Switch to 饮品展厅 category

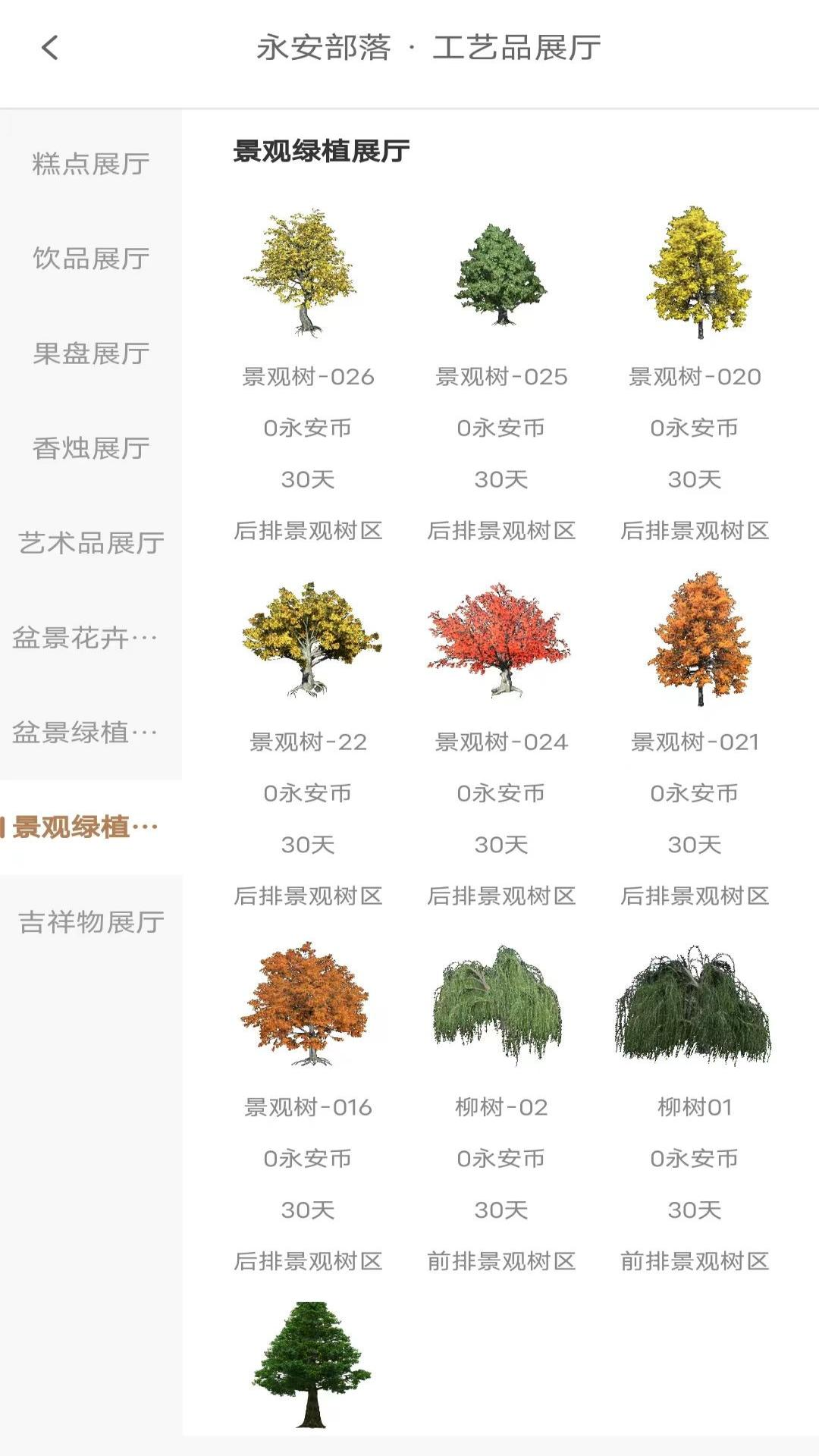pos(91,259)
